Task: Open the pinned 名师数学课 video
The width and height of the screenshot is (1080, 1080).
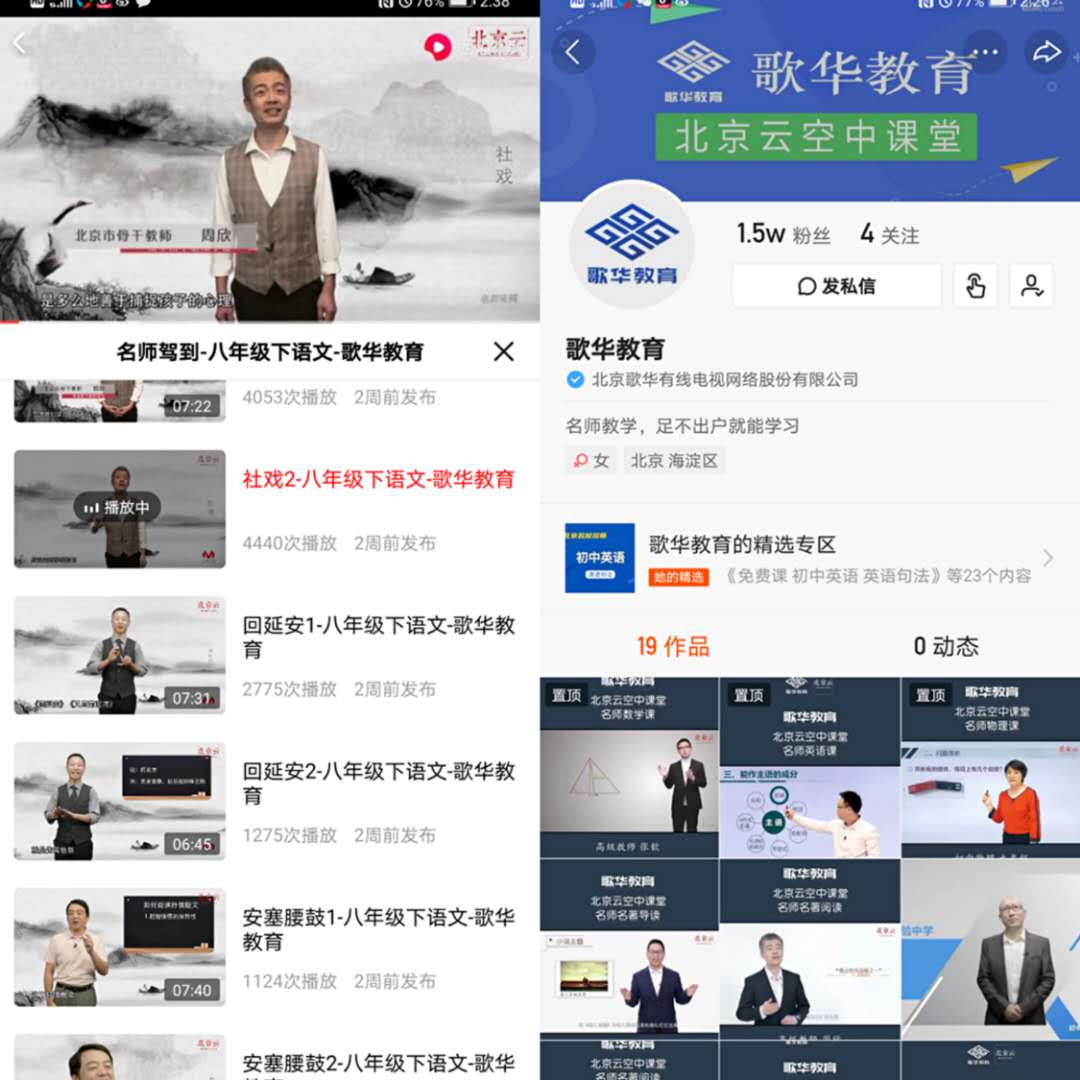Action: (629, 767)
